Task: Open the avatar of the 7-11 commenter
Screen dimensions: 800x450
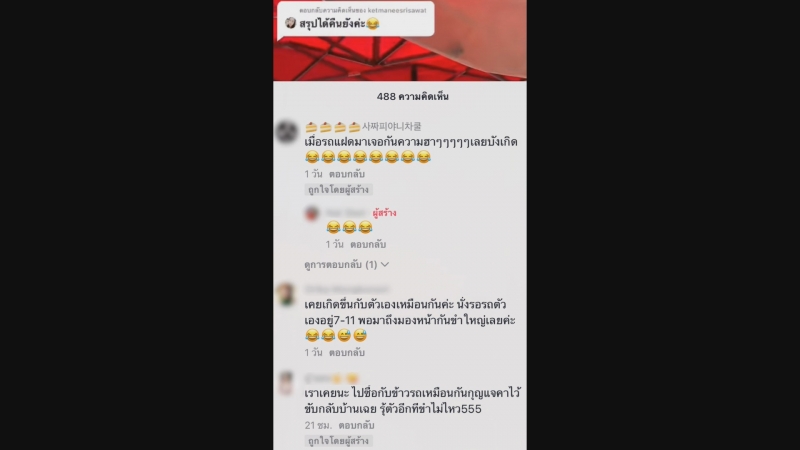Action: (287, 294)
